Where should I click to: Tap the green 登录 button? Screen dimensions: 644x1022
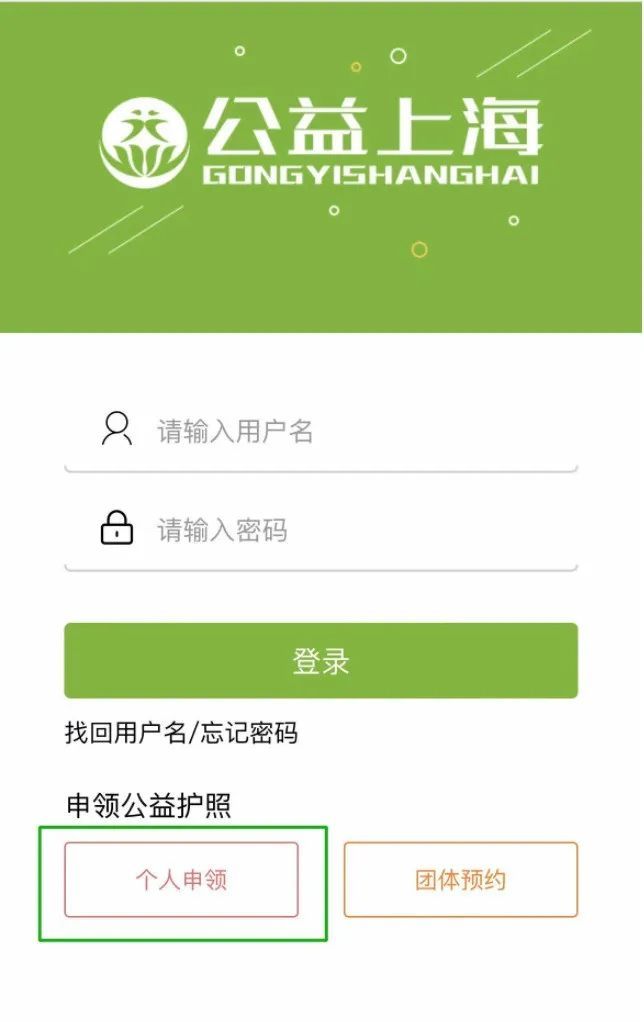pos(320,661)
